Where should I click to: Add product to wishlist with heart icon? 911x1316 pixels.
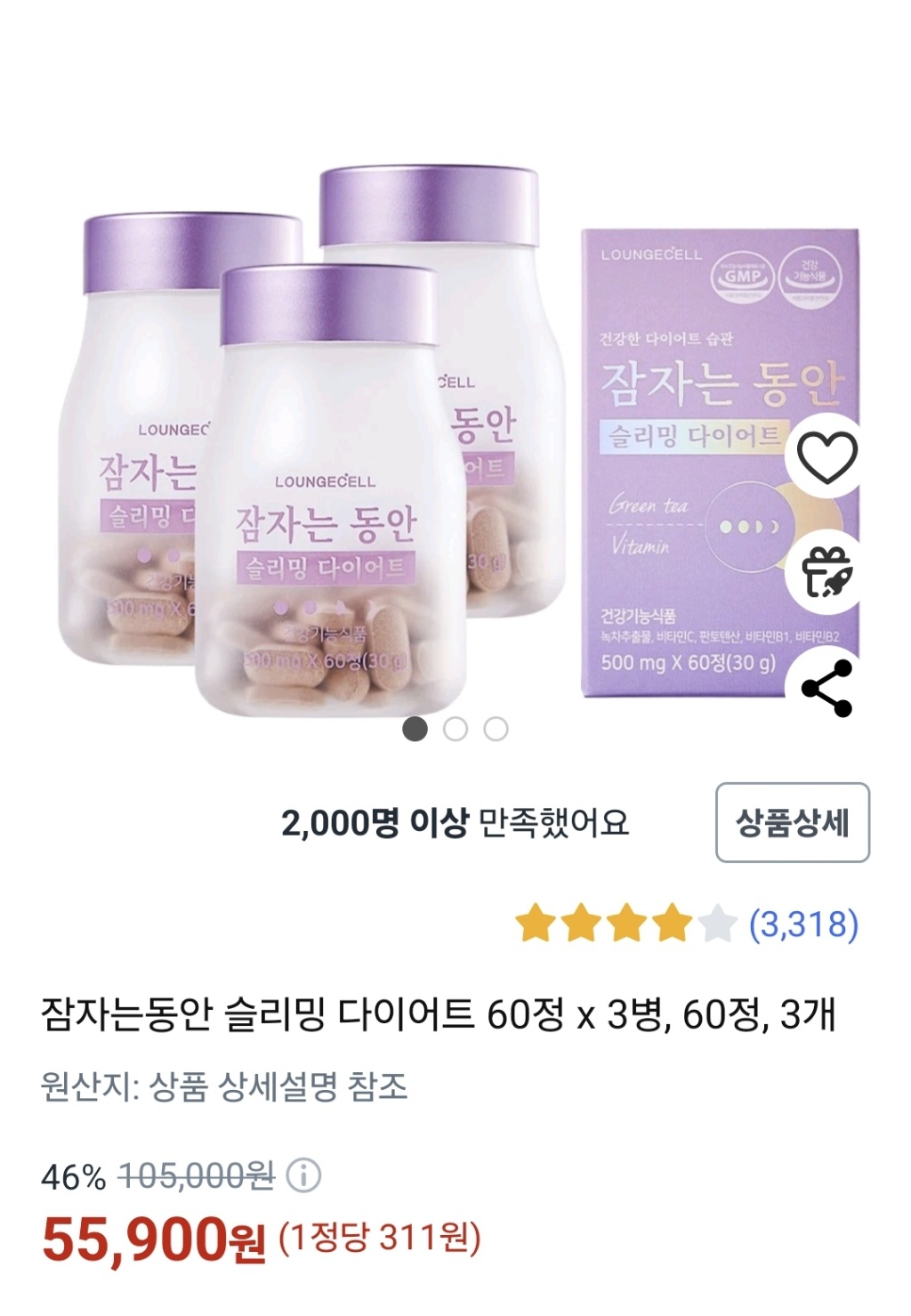pos(826,457)
